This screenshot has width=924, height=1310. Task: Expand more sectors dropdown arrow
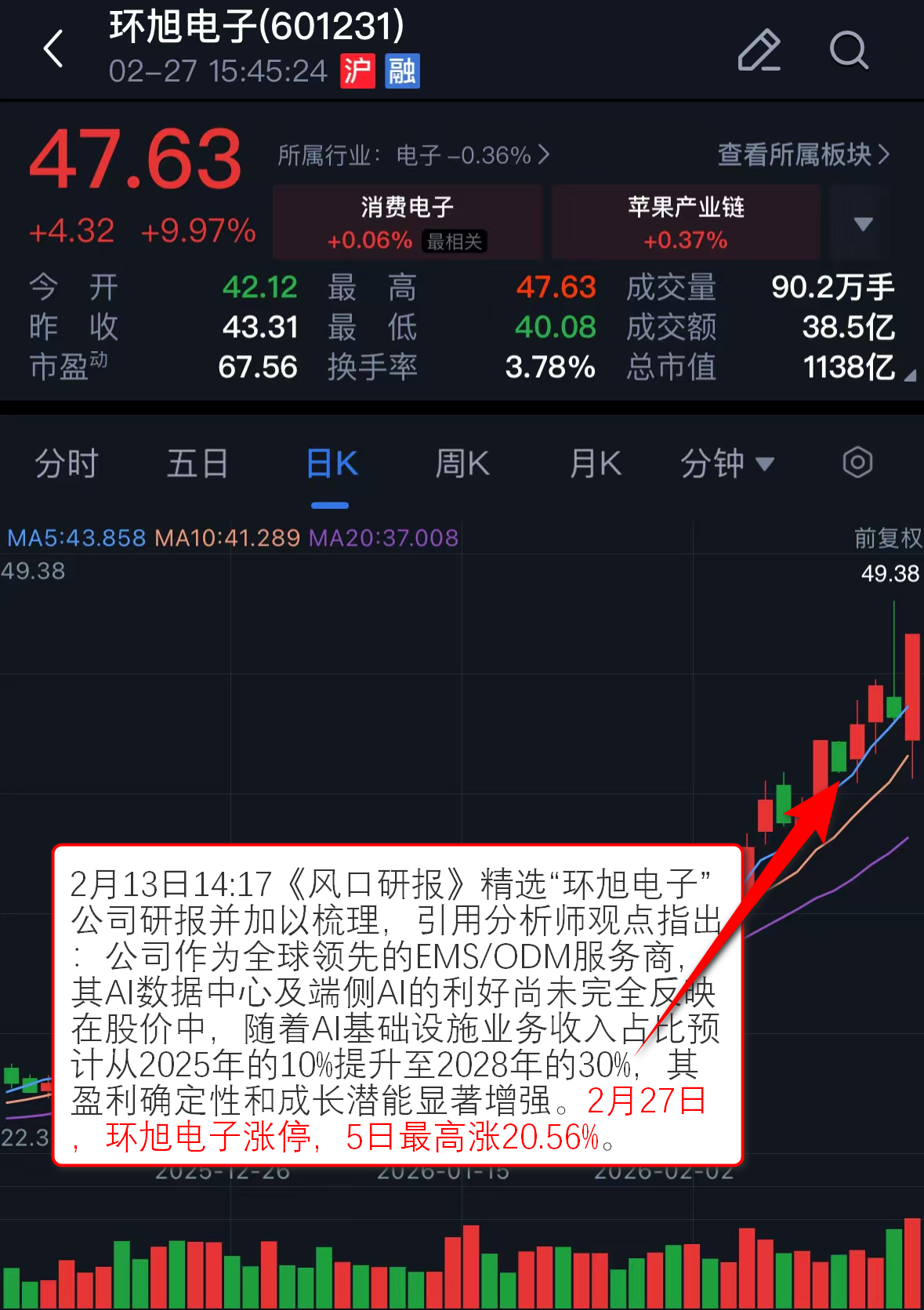(x=863, y=224)
